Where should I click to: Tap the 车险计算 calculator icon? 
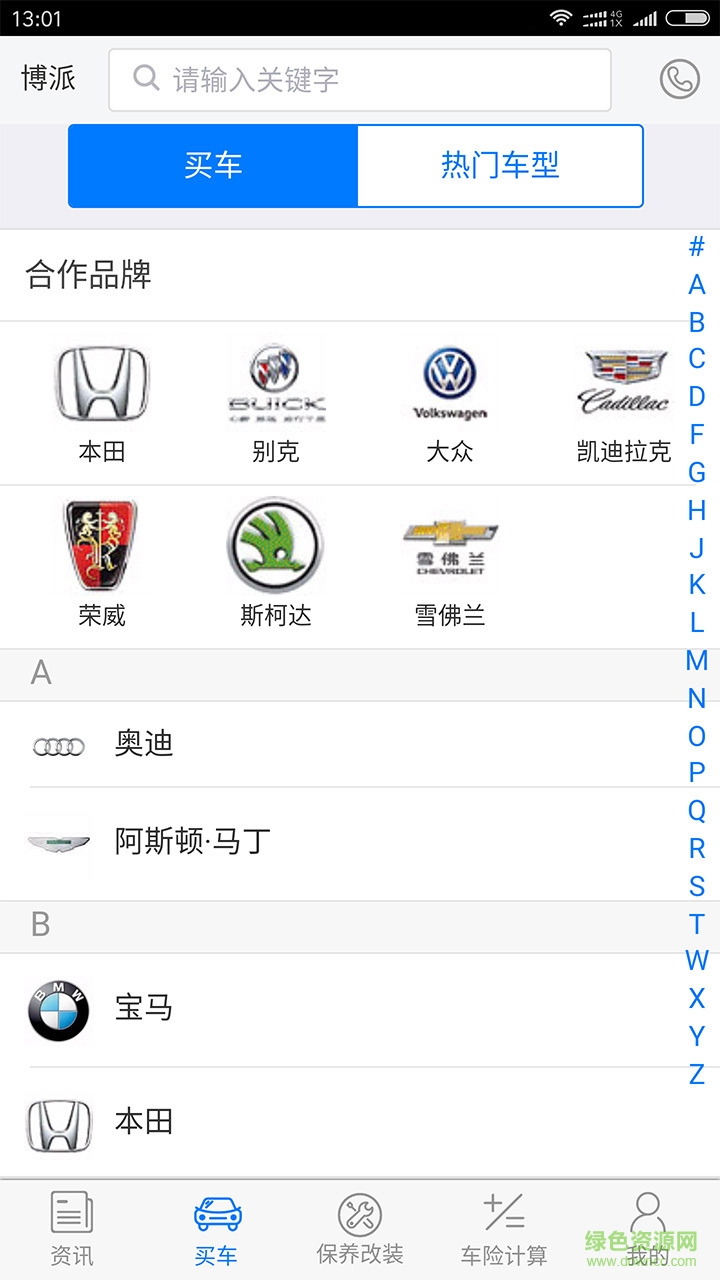coord(503,1213)
